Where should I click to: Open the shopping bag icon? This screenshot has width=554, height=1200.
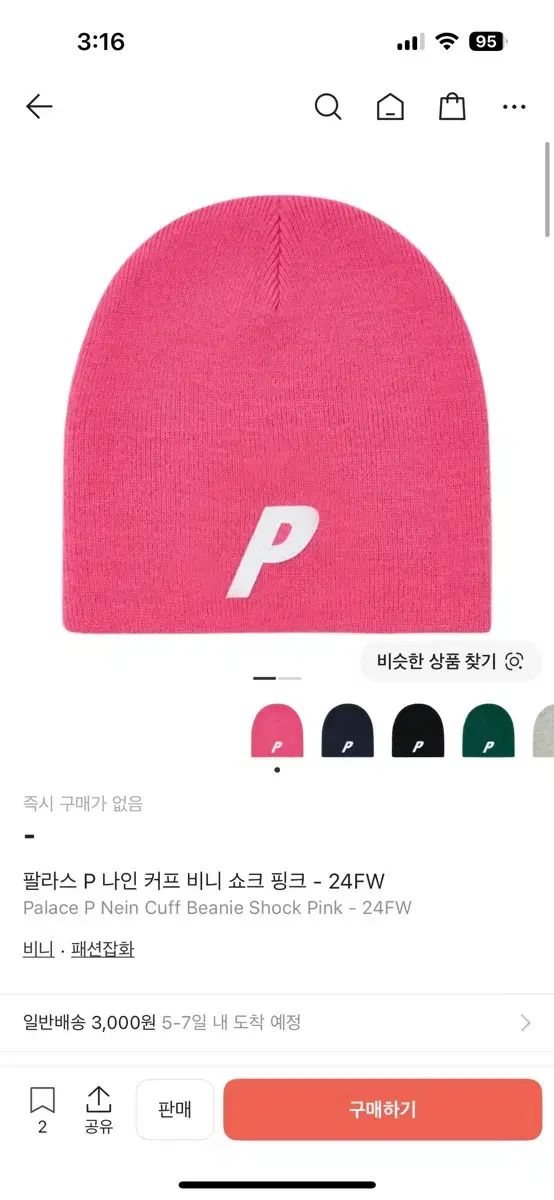click(452, 106)
